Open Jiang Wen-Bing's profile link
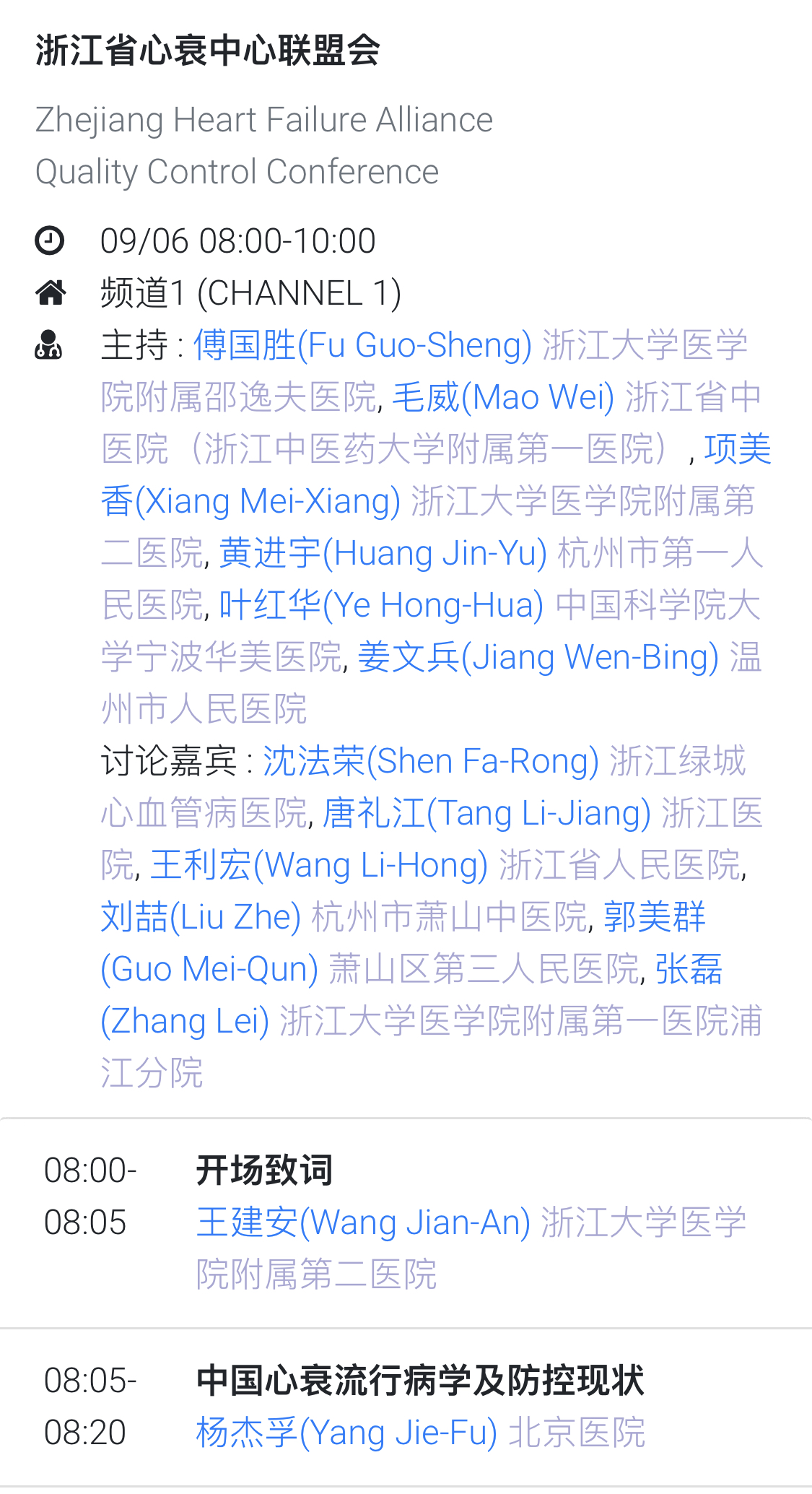Viewport: 812px width, 1494px height. click(538, 657)
